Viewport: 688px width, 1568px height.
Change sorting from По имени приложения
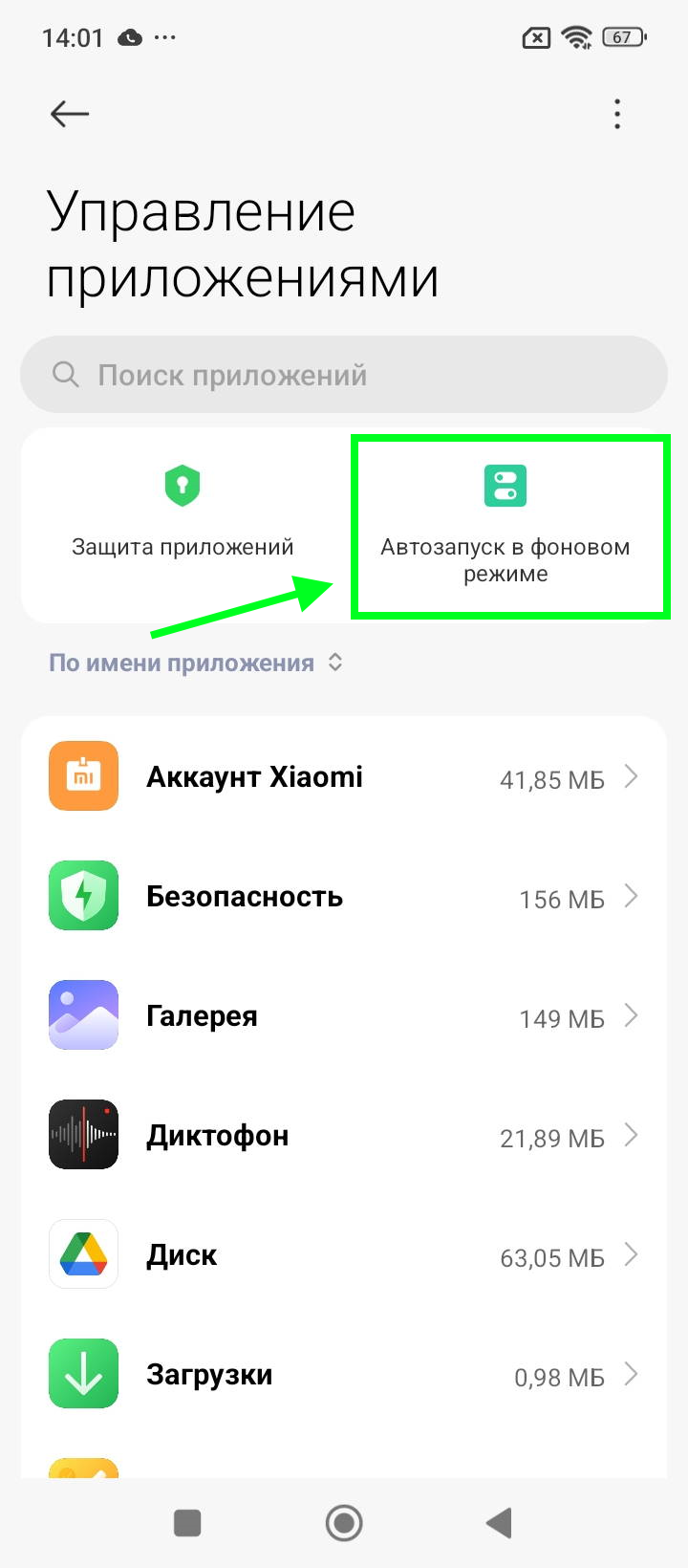(x=196, y=663)
